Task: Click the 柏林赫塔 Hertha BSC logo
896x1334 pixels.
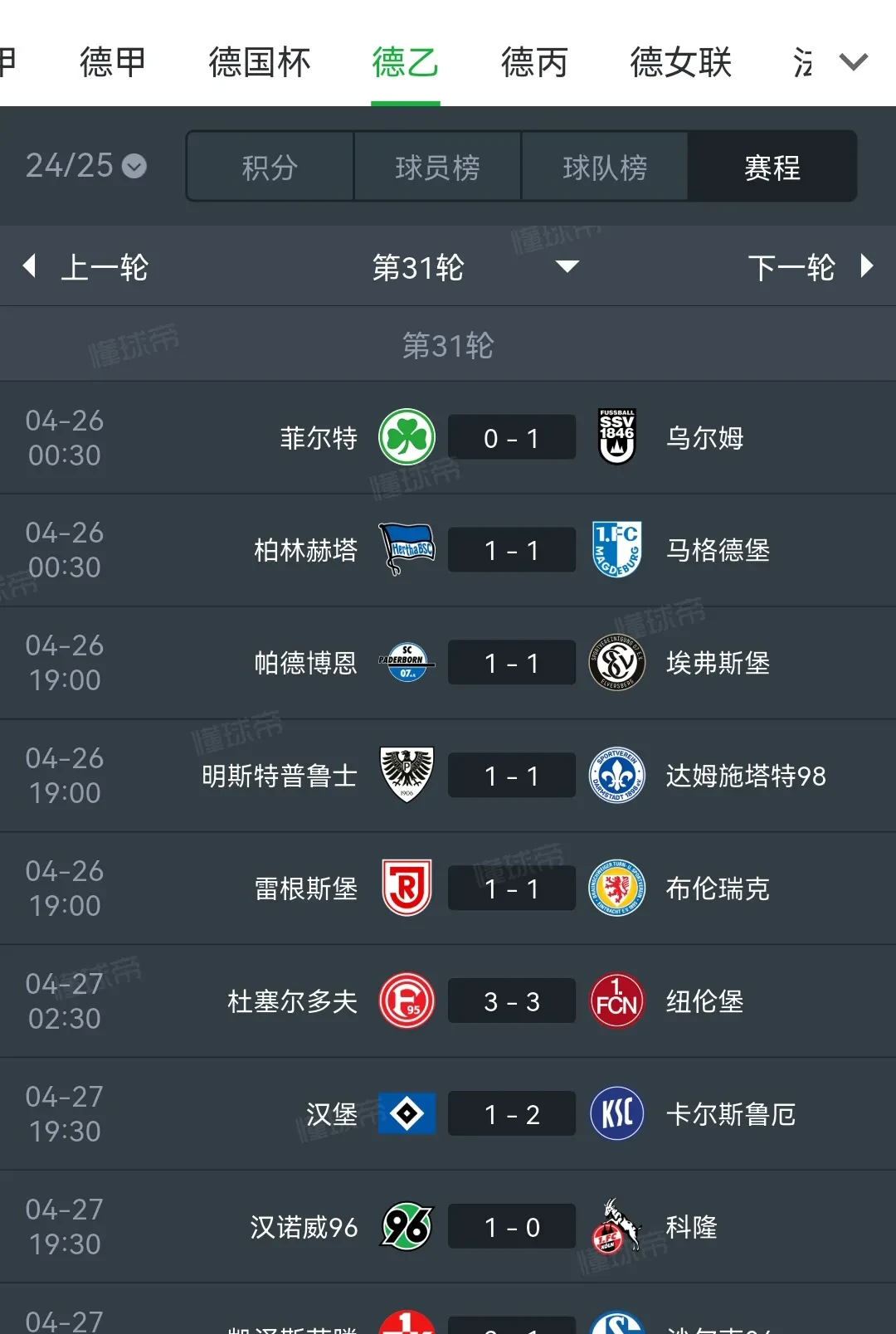Action: click(406, 549)
